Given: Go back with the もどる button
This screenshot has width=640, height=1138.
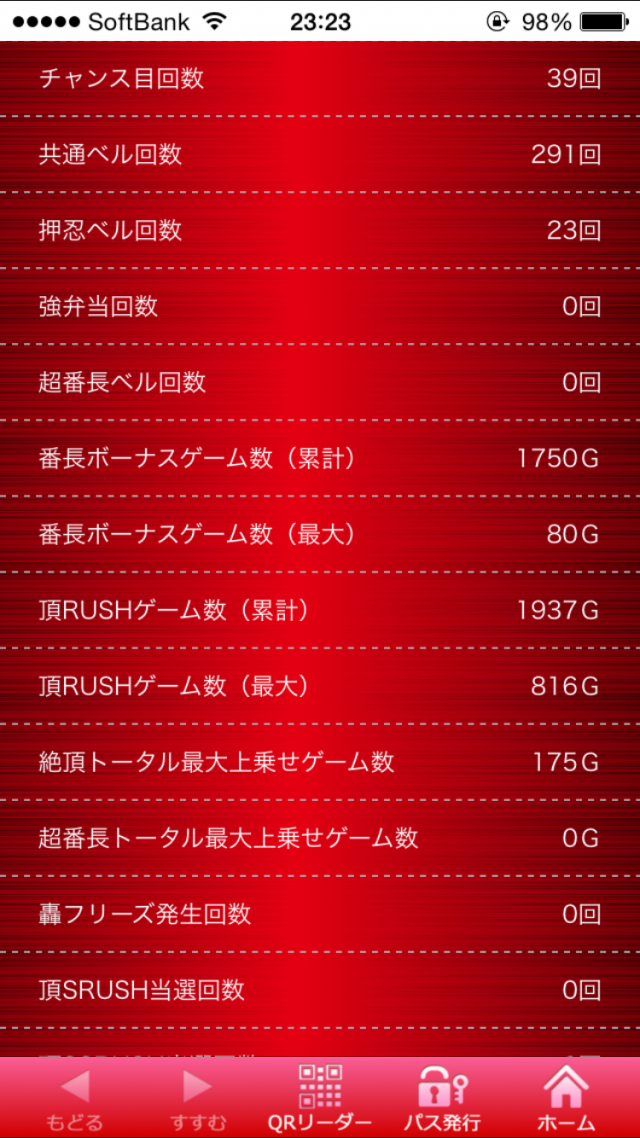Looking at the screenshot, I should tap(74, 1098).
